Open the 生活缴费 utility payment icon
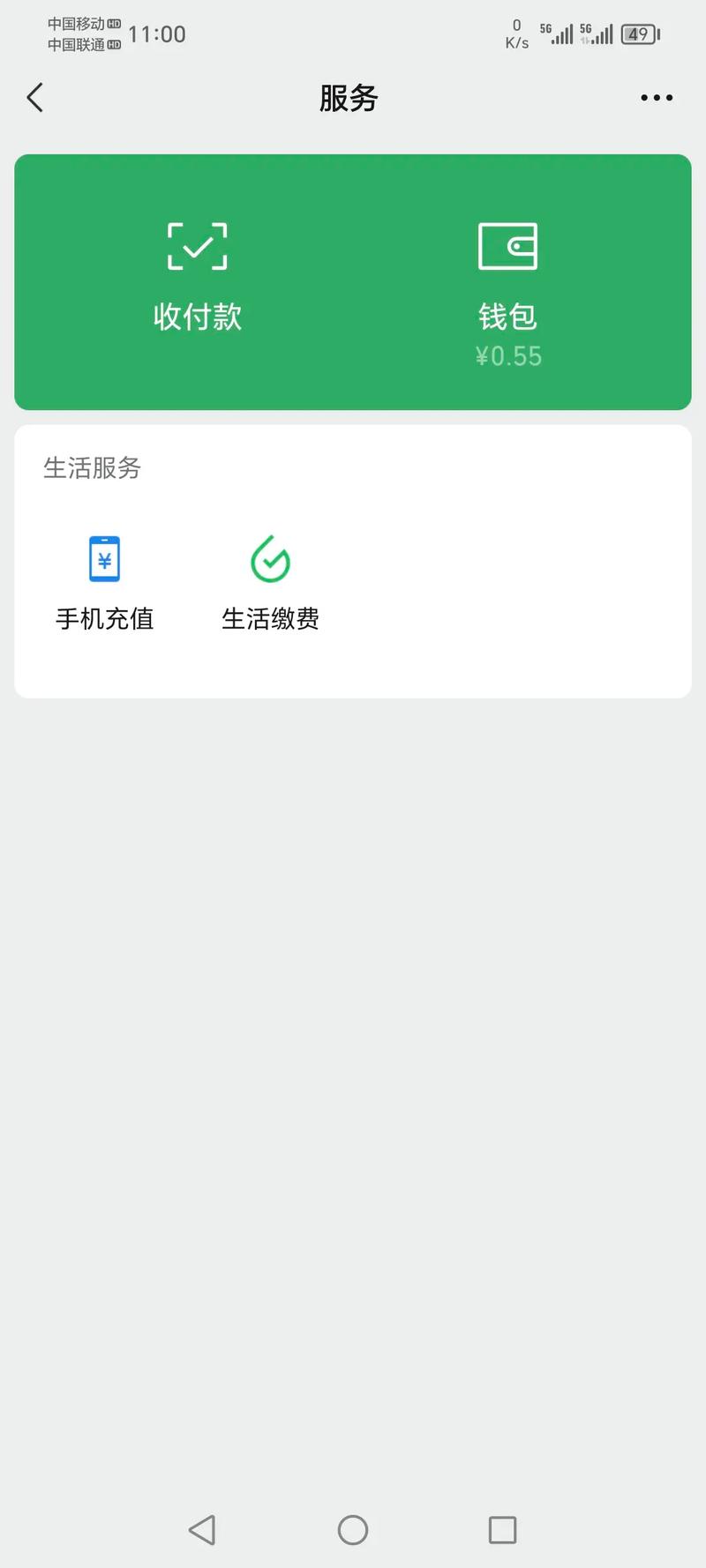This screenshot has height=1568, width=706. (270, 559)
